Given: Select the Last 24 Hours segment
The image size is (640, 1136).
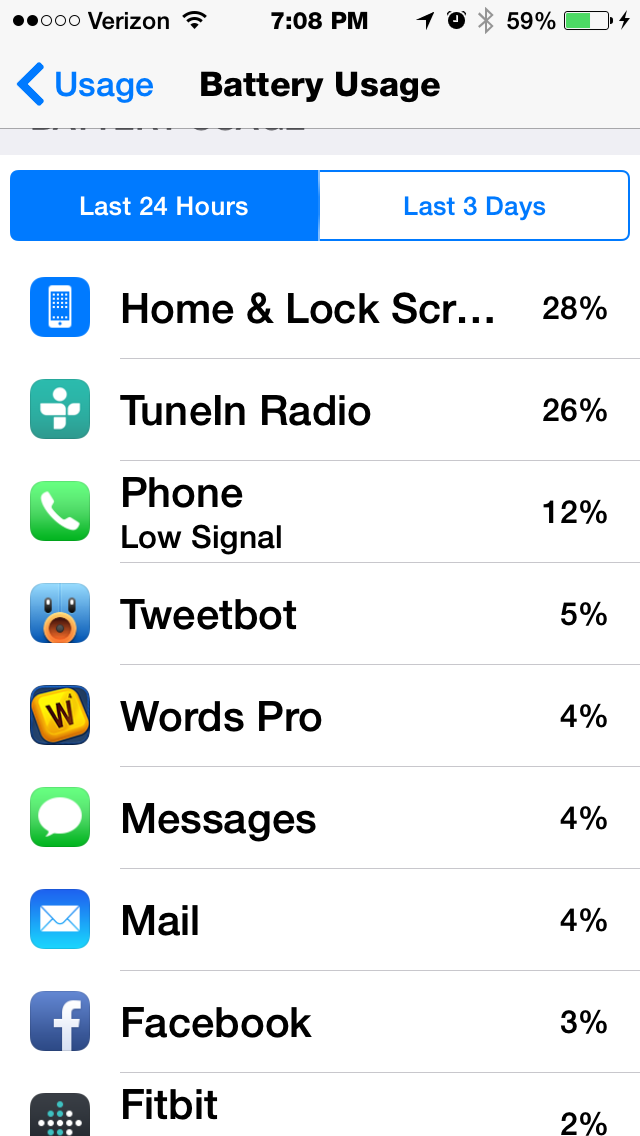Looking at the screenshot, I should [x=164, y=206].
